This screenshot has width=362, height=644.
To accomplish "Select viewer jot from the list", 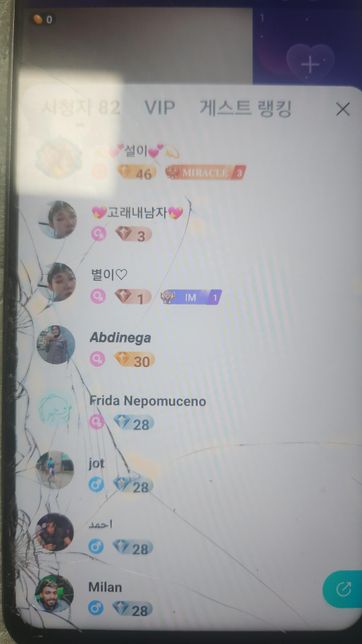I will [189, 472].
